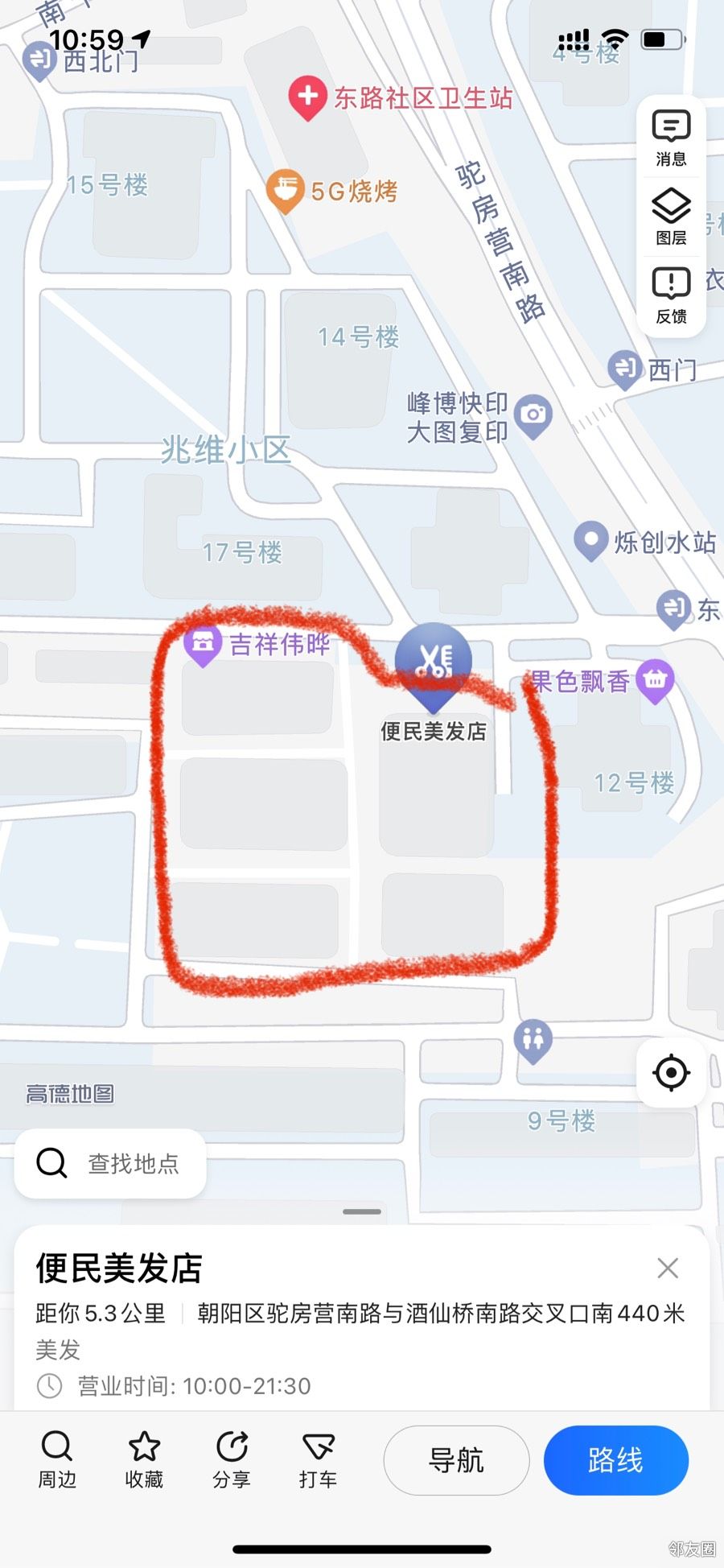The image size is (724, 1568).
Task: Tap the 峰博快印大图复印 marker
Action: [533, 415]
